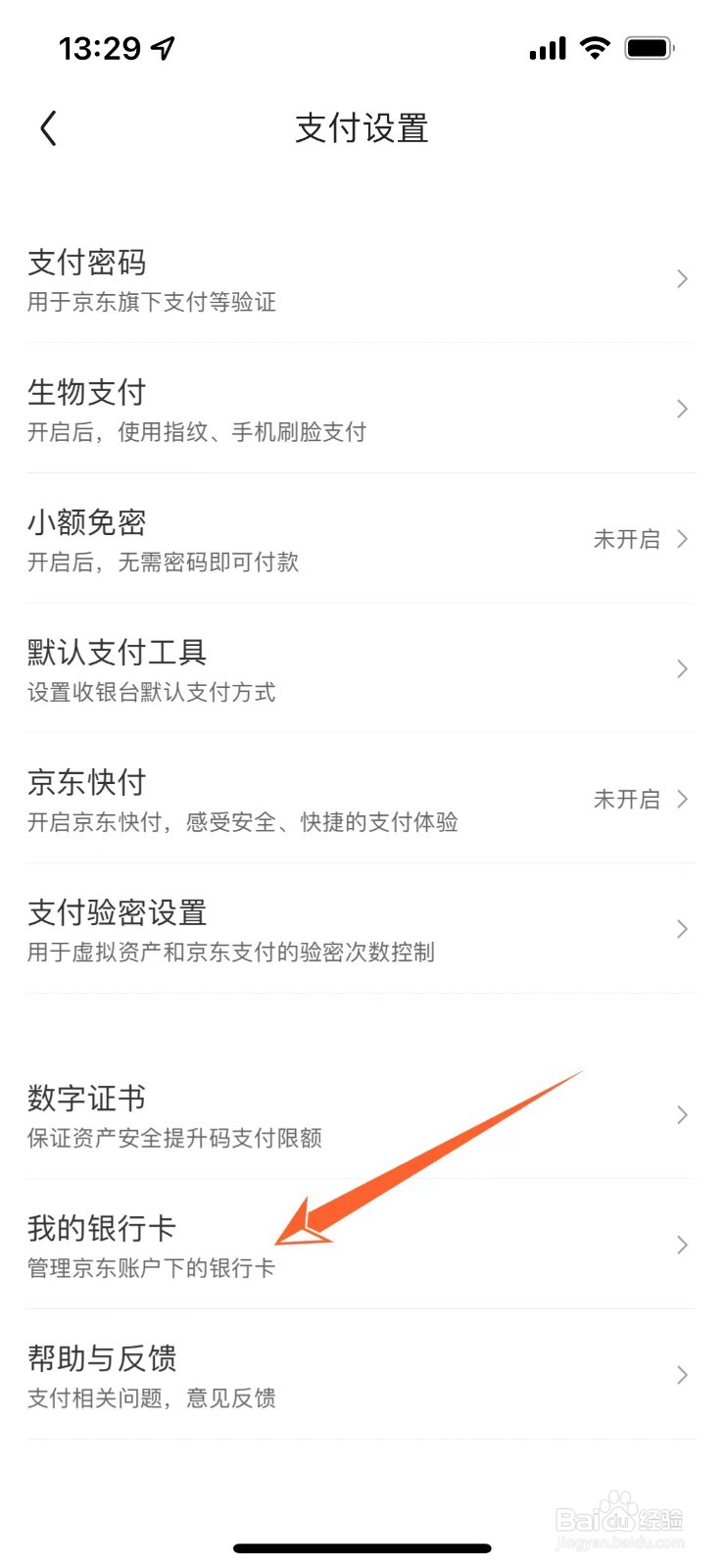Toggle the location arrow in status bar
Image resolution: width=724 pixels, height=1568 pixels.
point(160,47)
